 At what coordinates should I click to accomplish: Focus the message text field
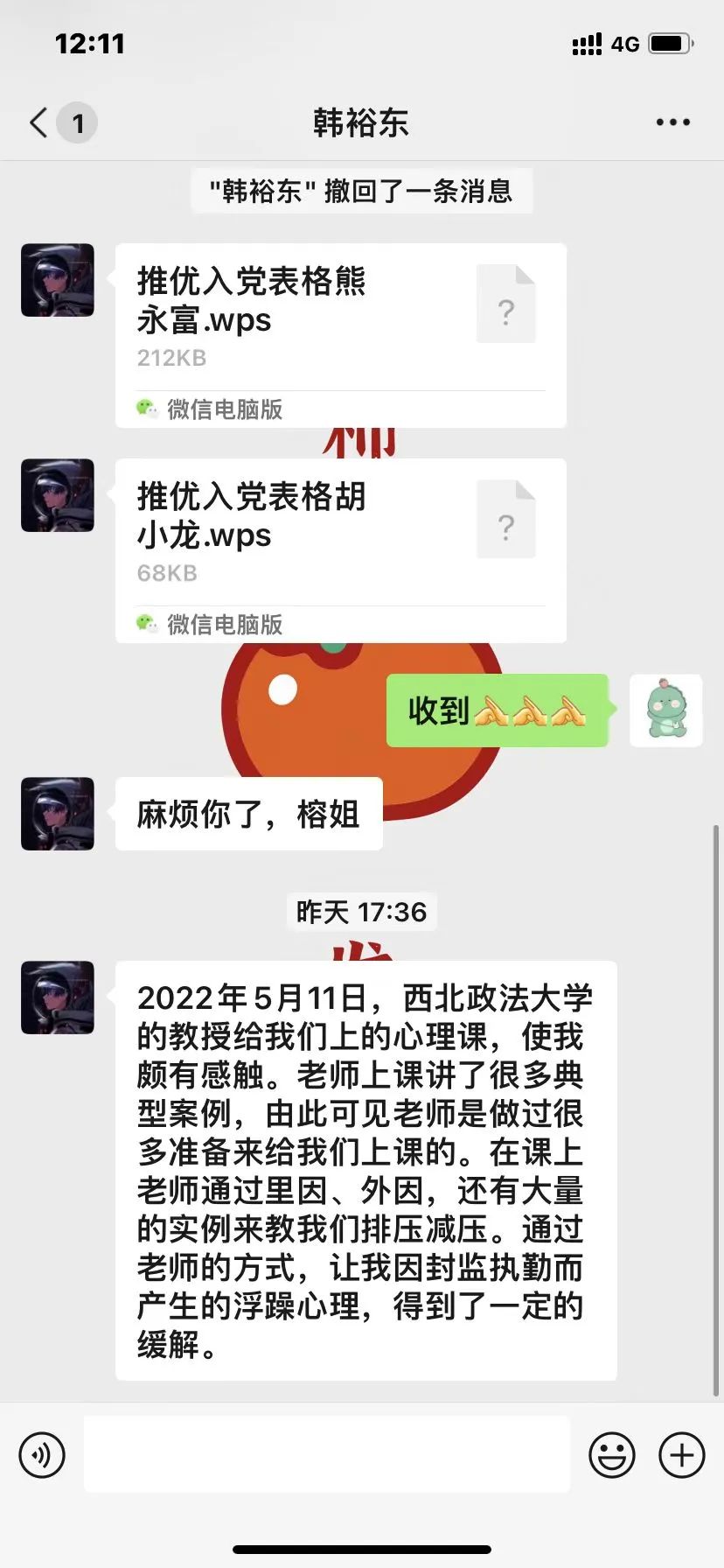tap(327, 1455)
